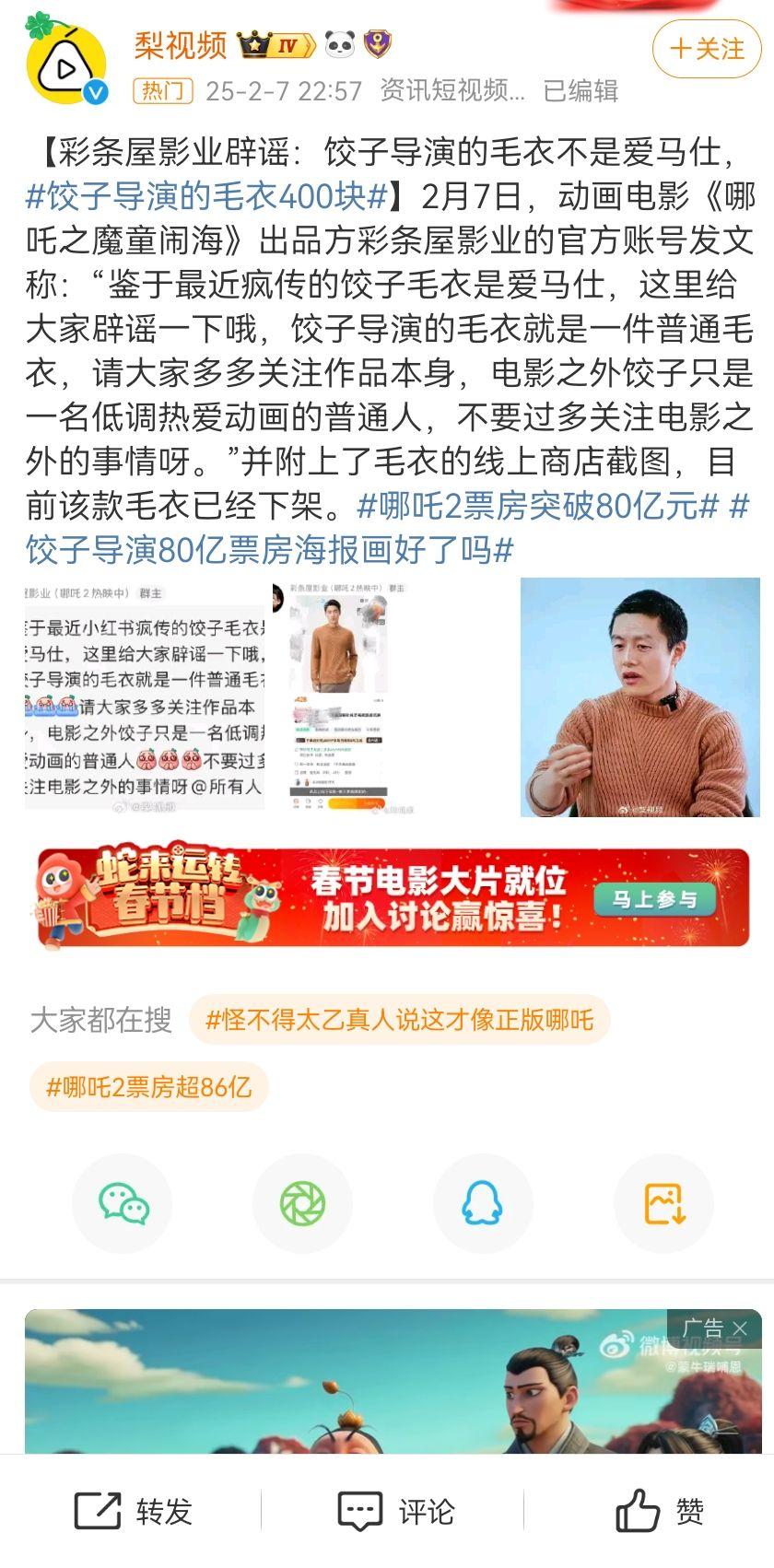This screenshot has height=1568, width=774.
Task: Follow 梨视频 with the 关注 button
Action: [707, 49]
